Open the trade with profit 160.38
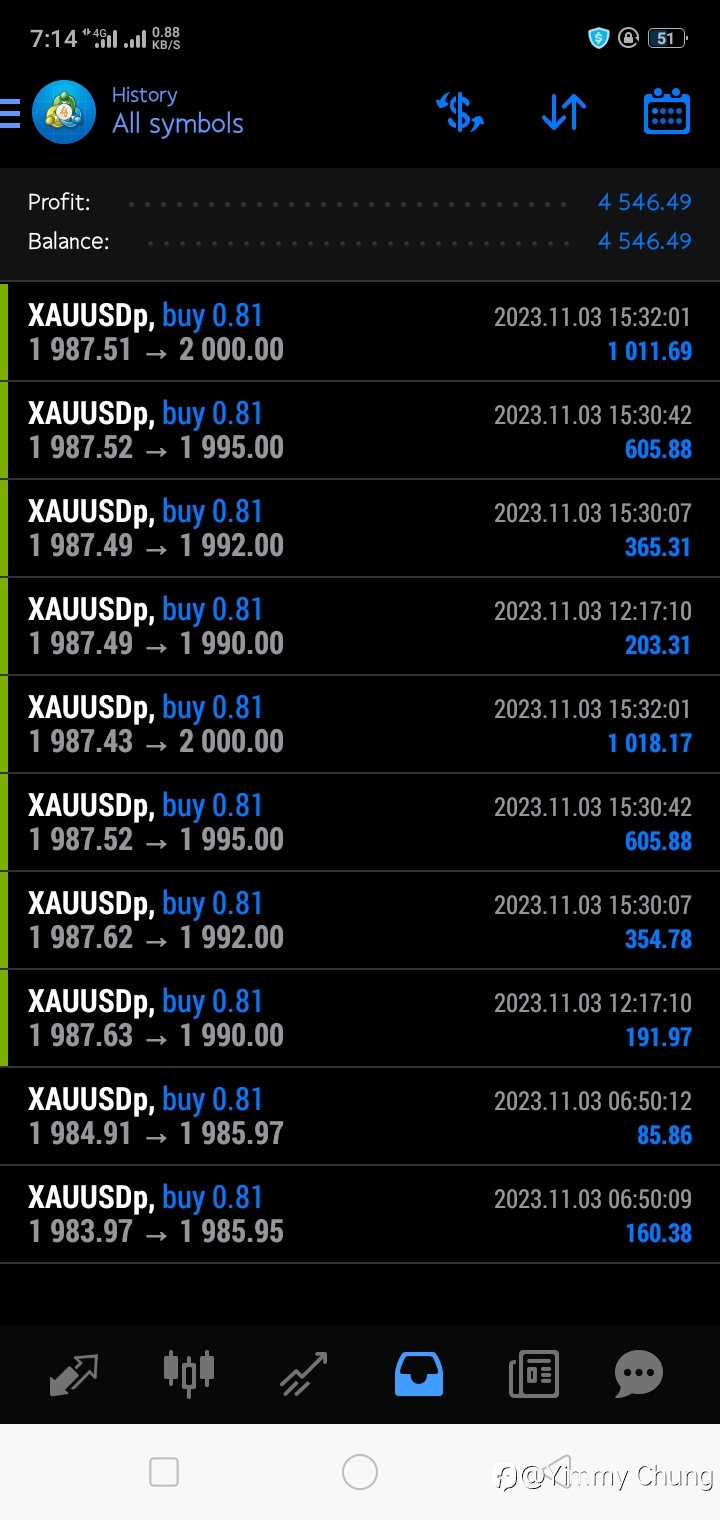Viewport: 720px width, 1520px height. 360,1214
